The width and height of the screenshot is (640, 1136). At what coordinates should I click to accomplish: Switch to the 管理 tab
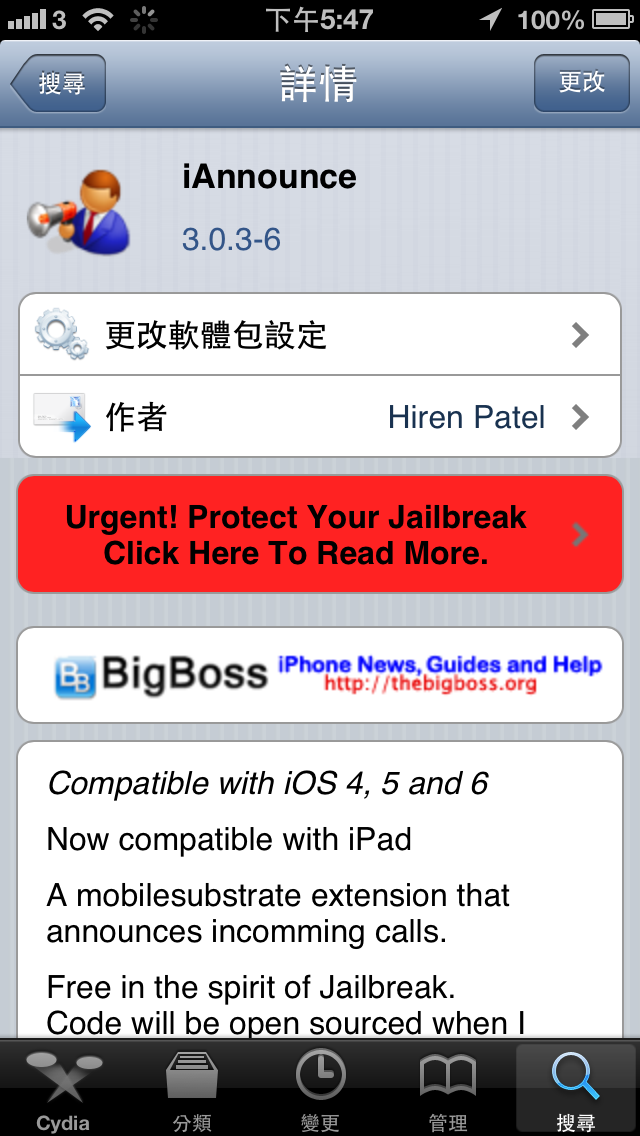coord(448,1088)
